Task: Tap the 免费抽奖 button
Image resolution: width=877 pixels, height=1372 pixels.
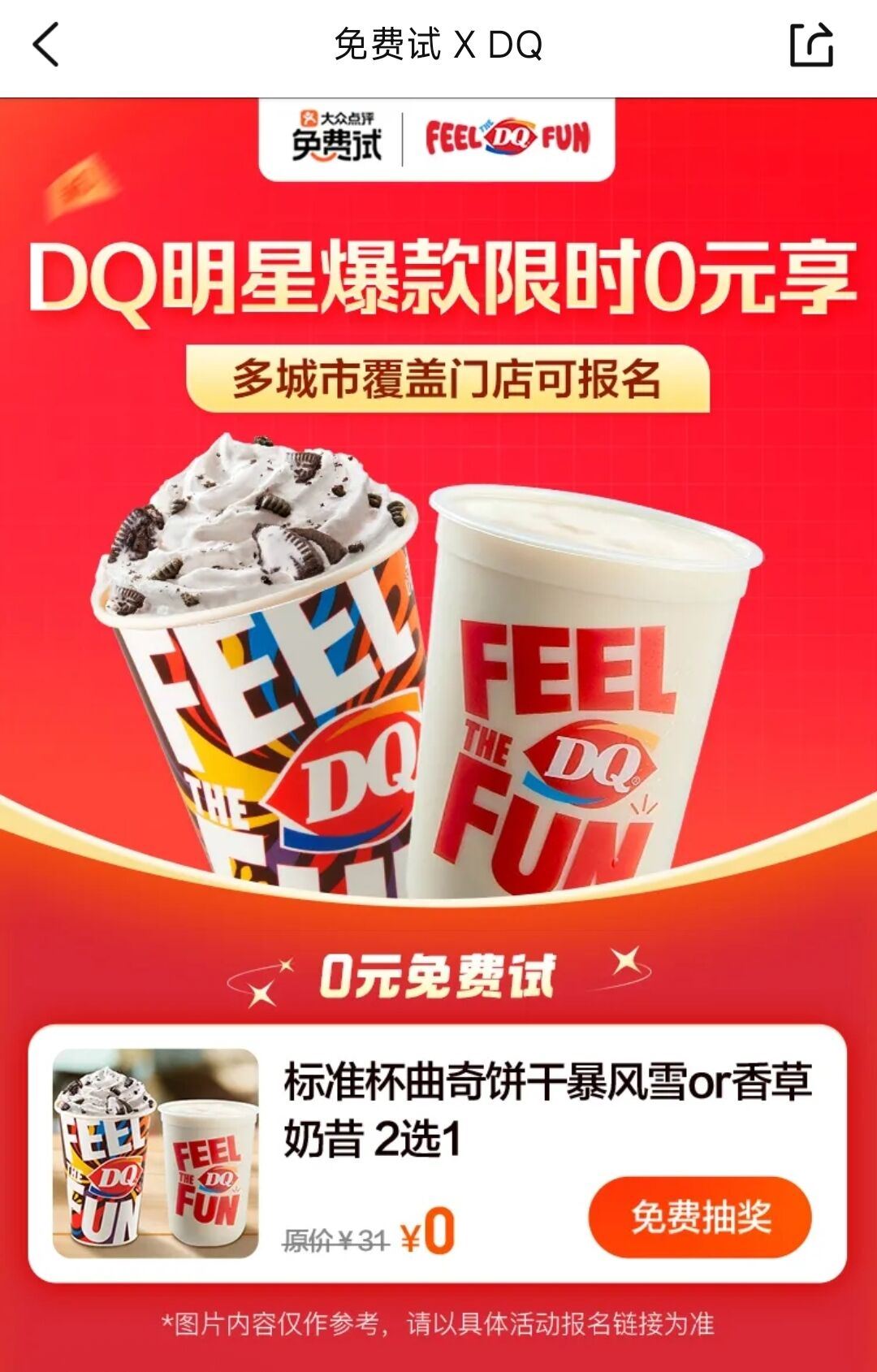Action: click(700, 1217)
